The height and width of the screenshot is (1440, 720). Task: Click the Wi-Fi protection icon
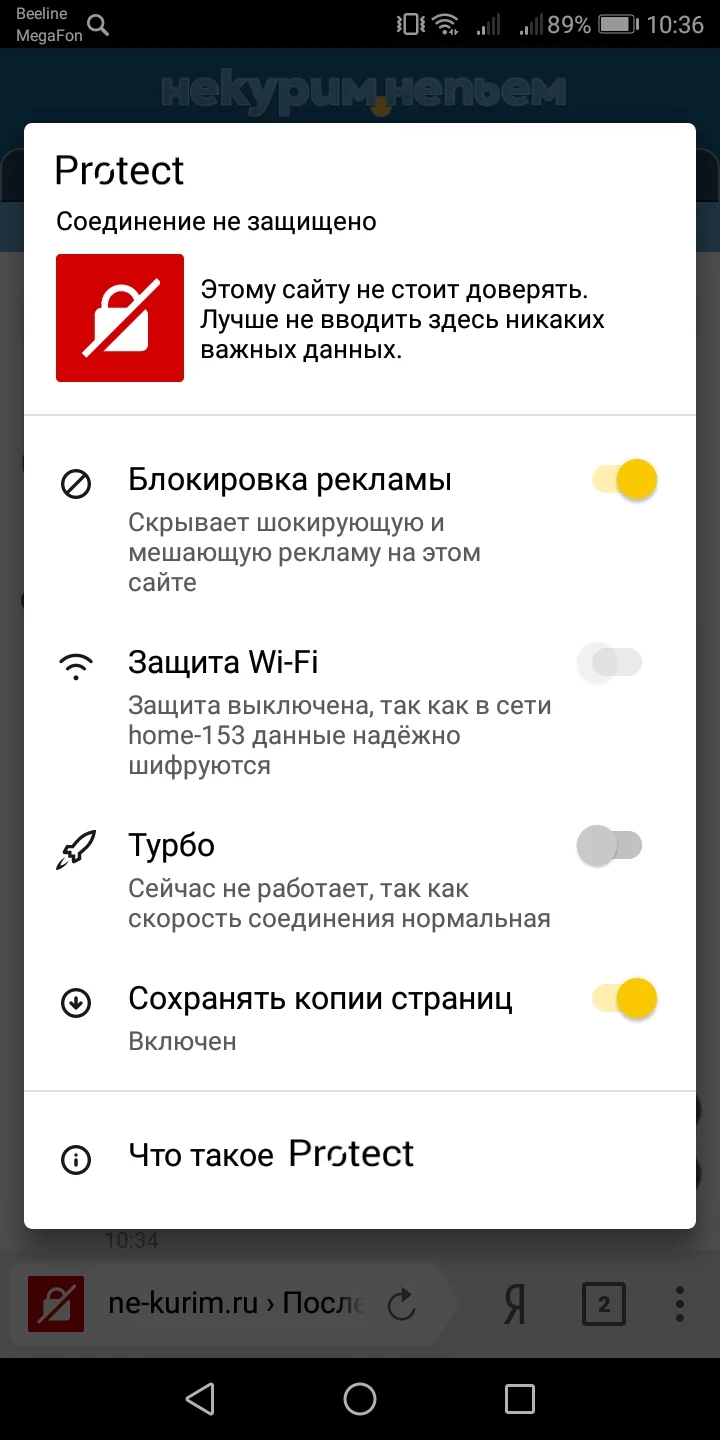click(75, 663)
